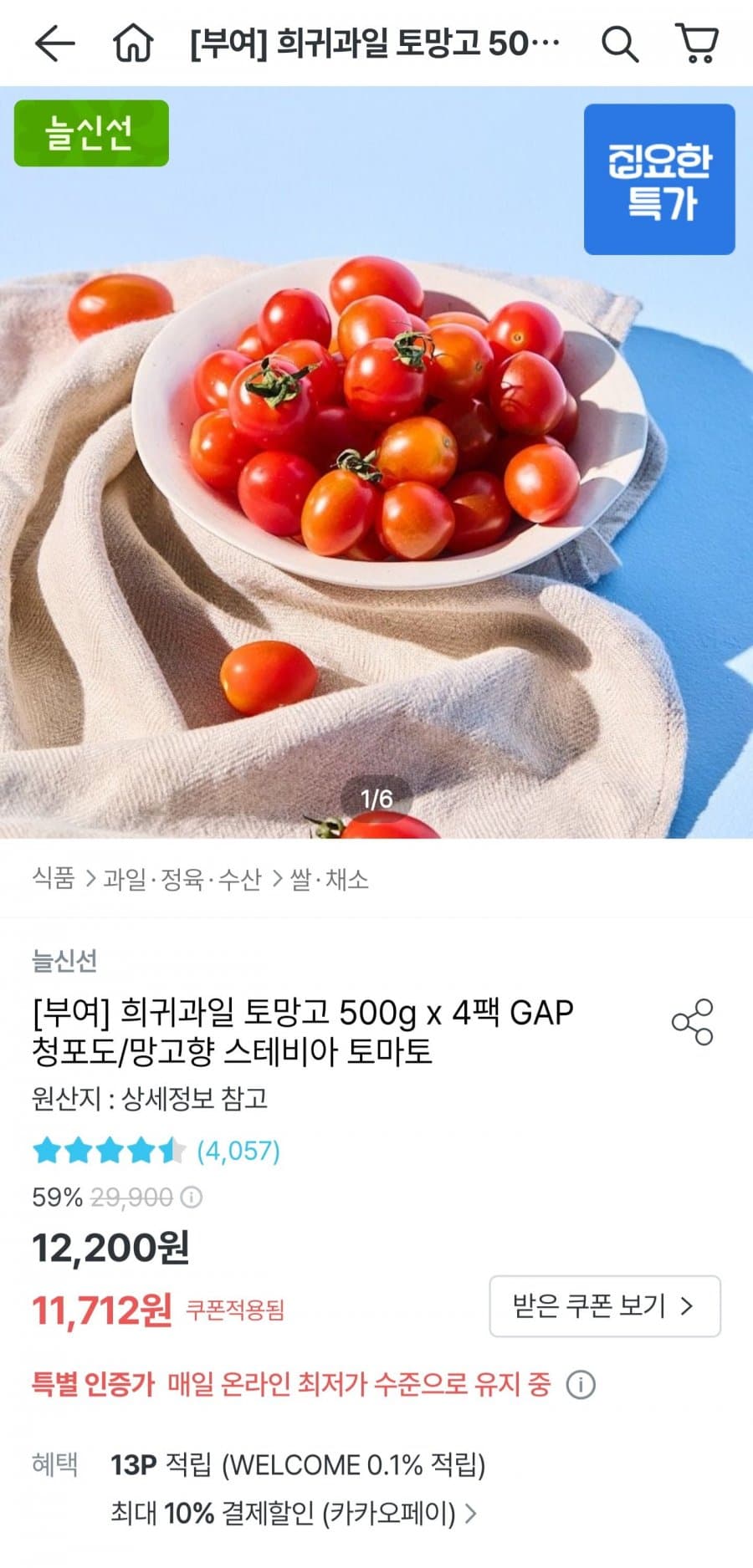Go back using the arrow icon
753x1568 pixels.
pyautogui.click(x=55, y=43)
